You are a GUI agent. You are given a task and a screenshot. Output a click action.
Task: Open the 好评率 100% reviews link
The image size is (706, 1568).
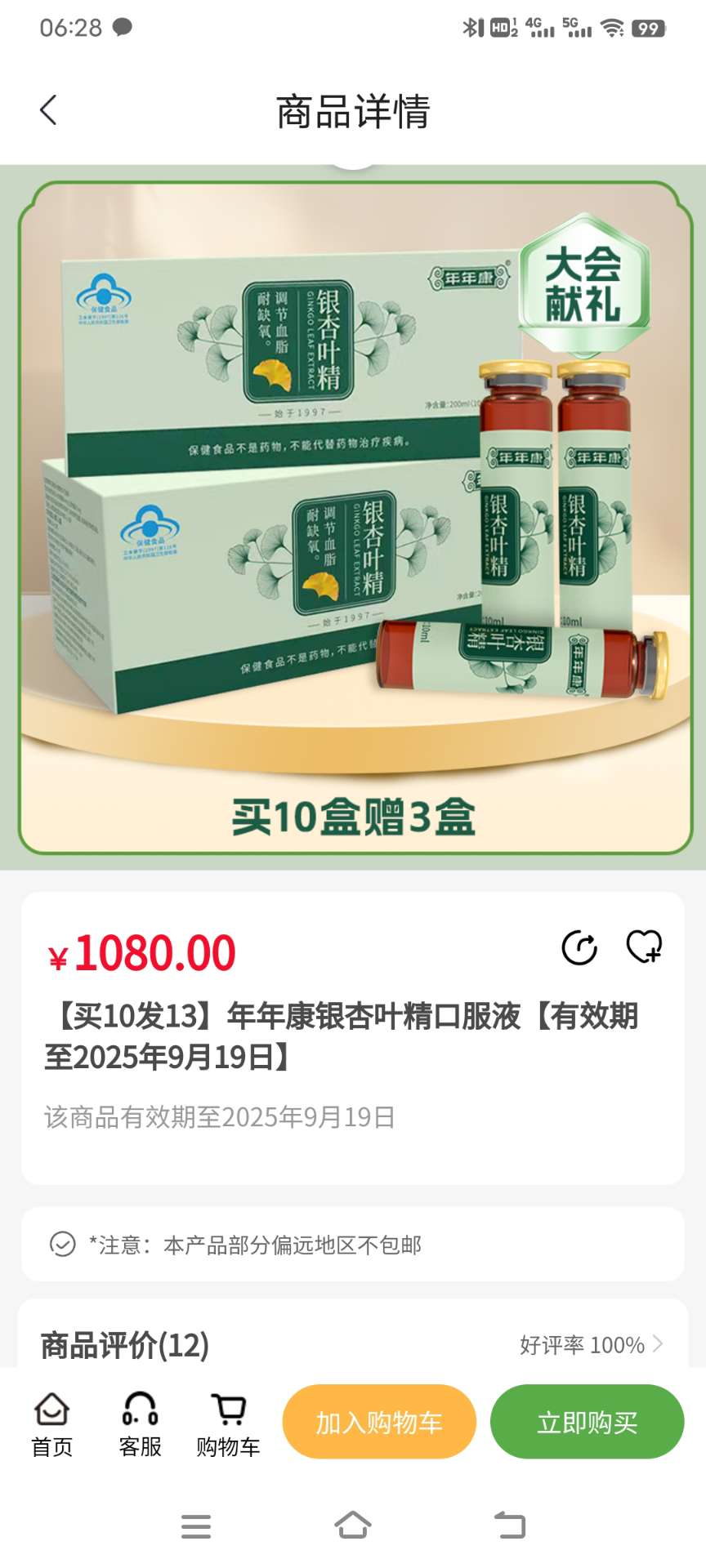(x=591, y=1345)
